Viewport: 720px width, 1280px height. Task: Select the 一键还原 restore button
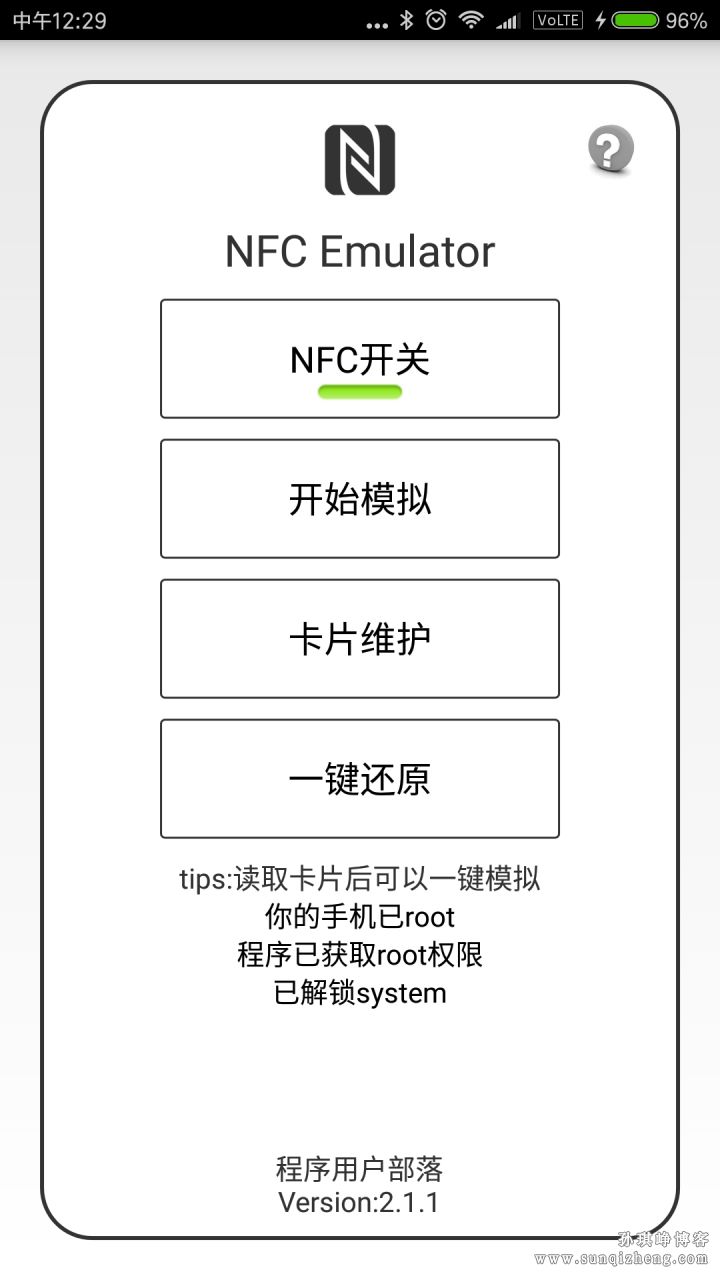pos(360,779)
